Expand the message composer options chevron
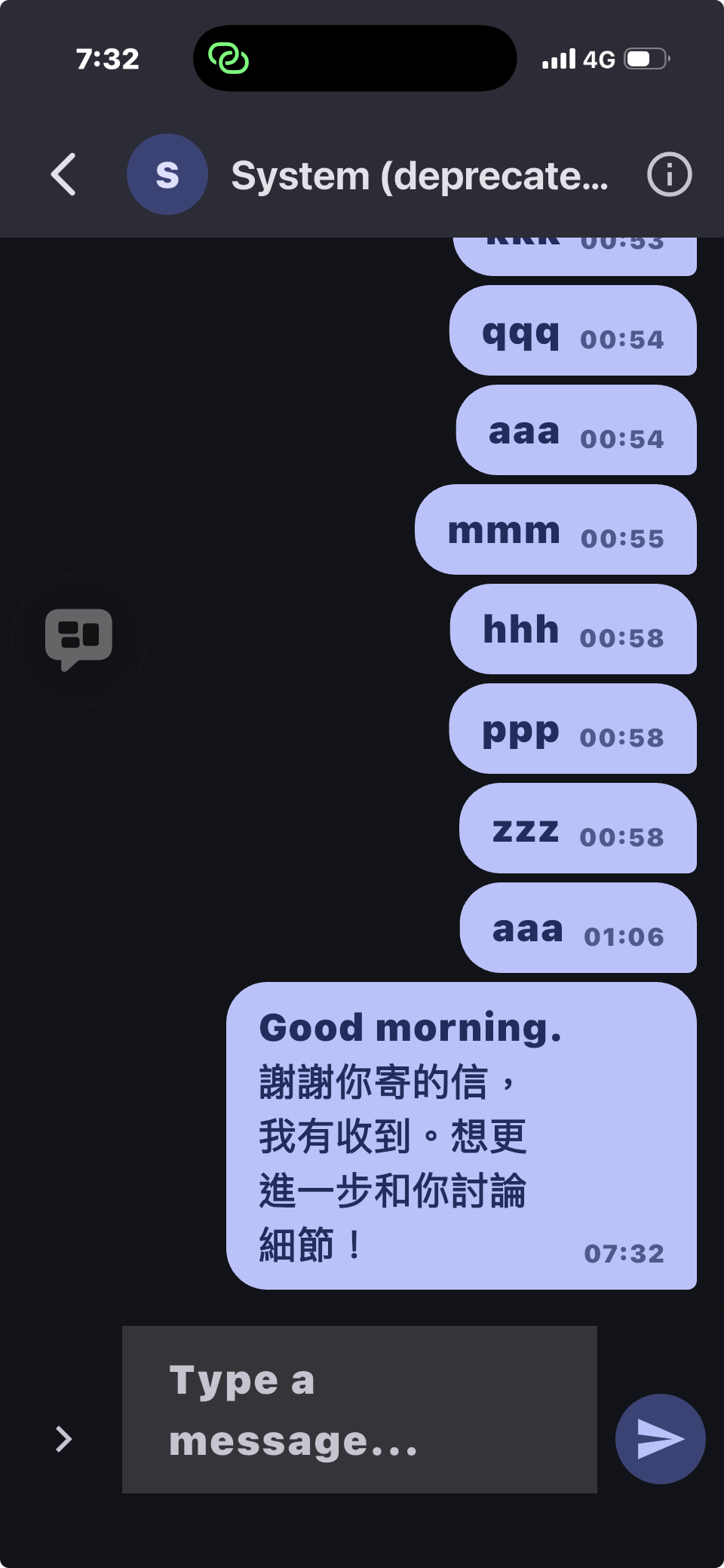This screenshot has height=1568, width=724. tap(63, 1438)
